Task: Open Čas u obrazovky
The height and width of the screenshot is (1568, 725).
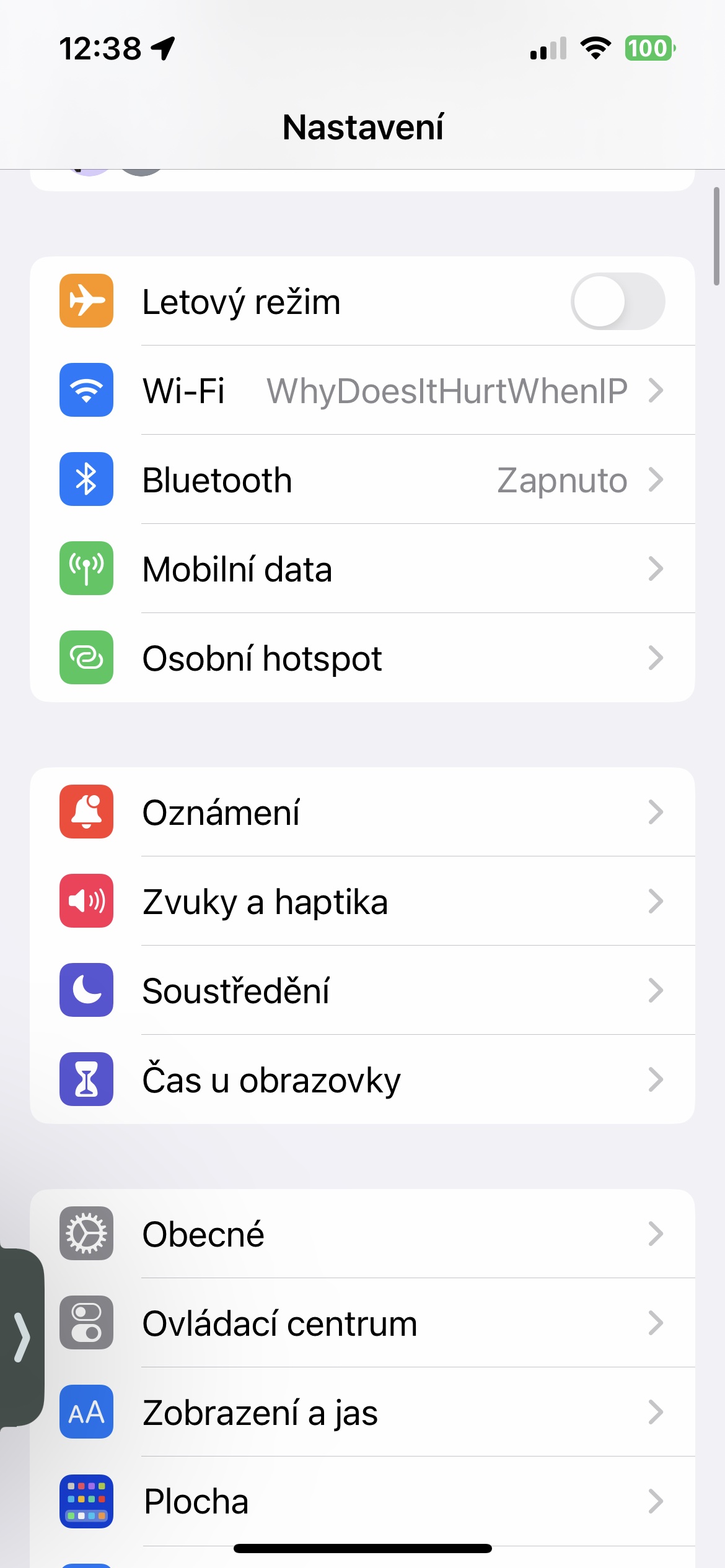Action: point(362,1080)
